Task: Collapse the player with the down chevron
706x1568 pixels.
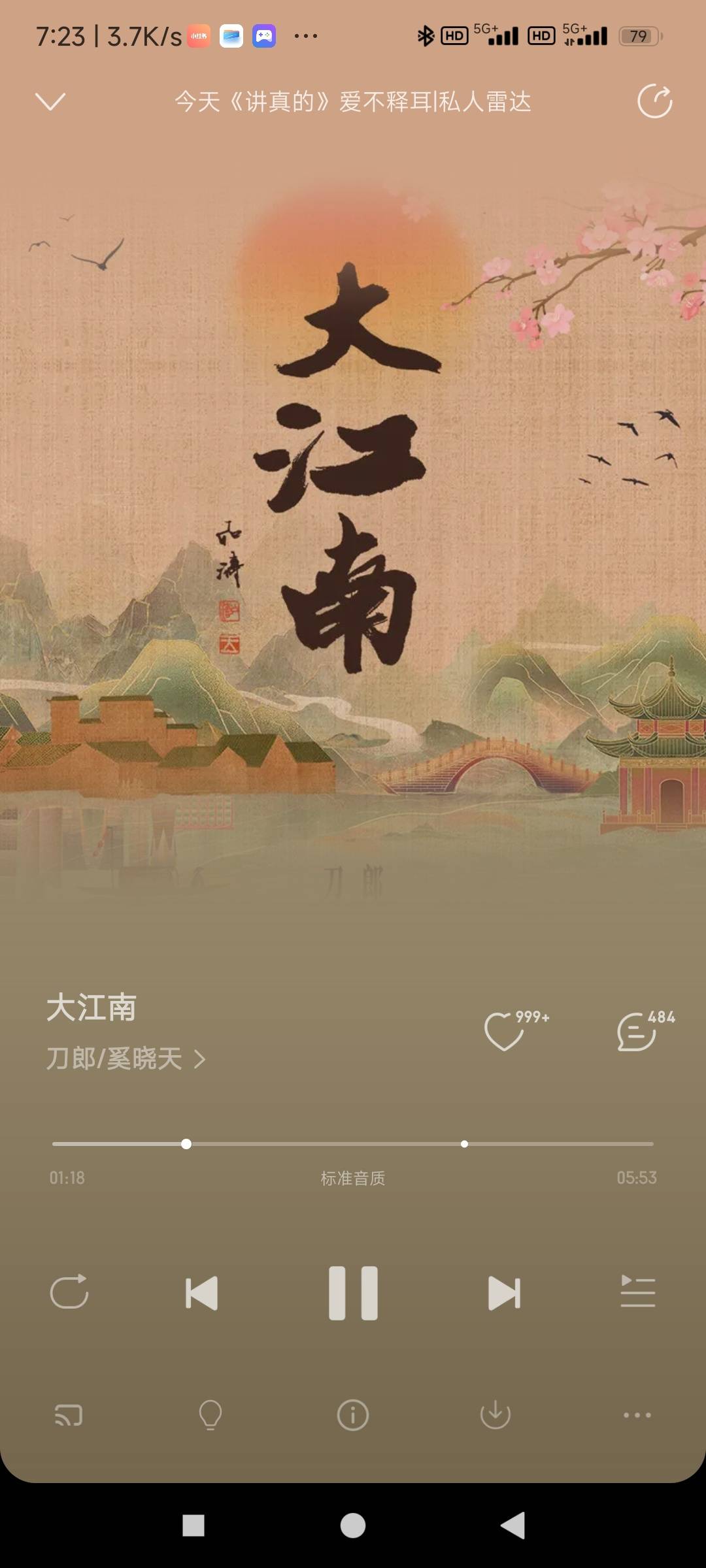Action: pos(50,101)
